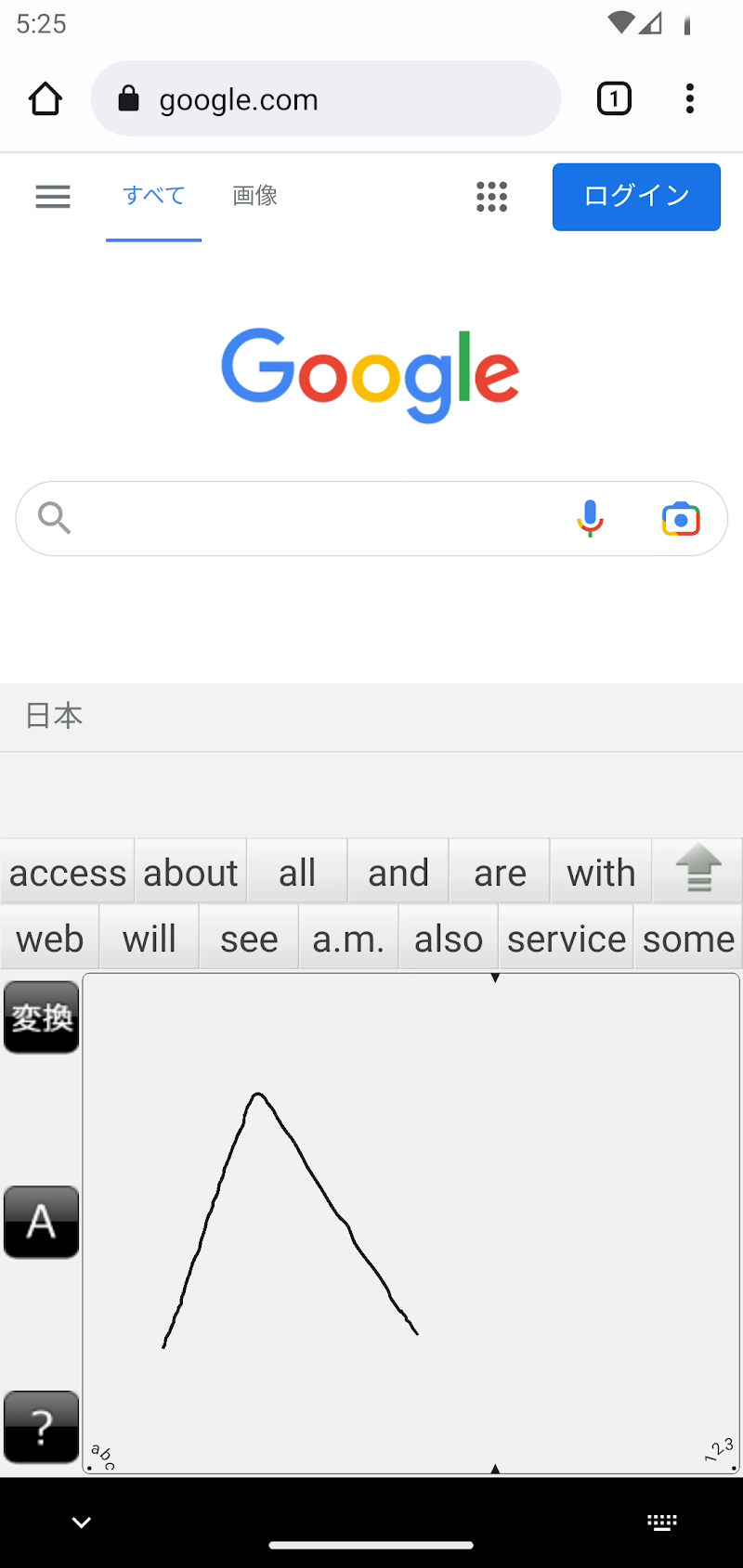Focus the Google search box

point(306,518)
